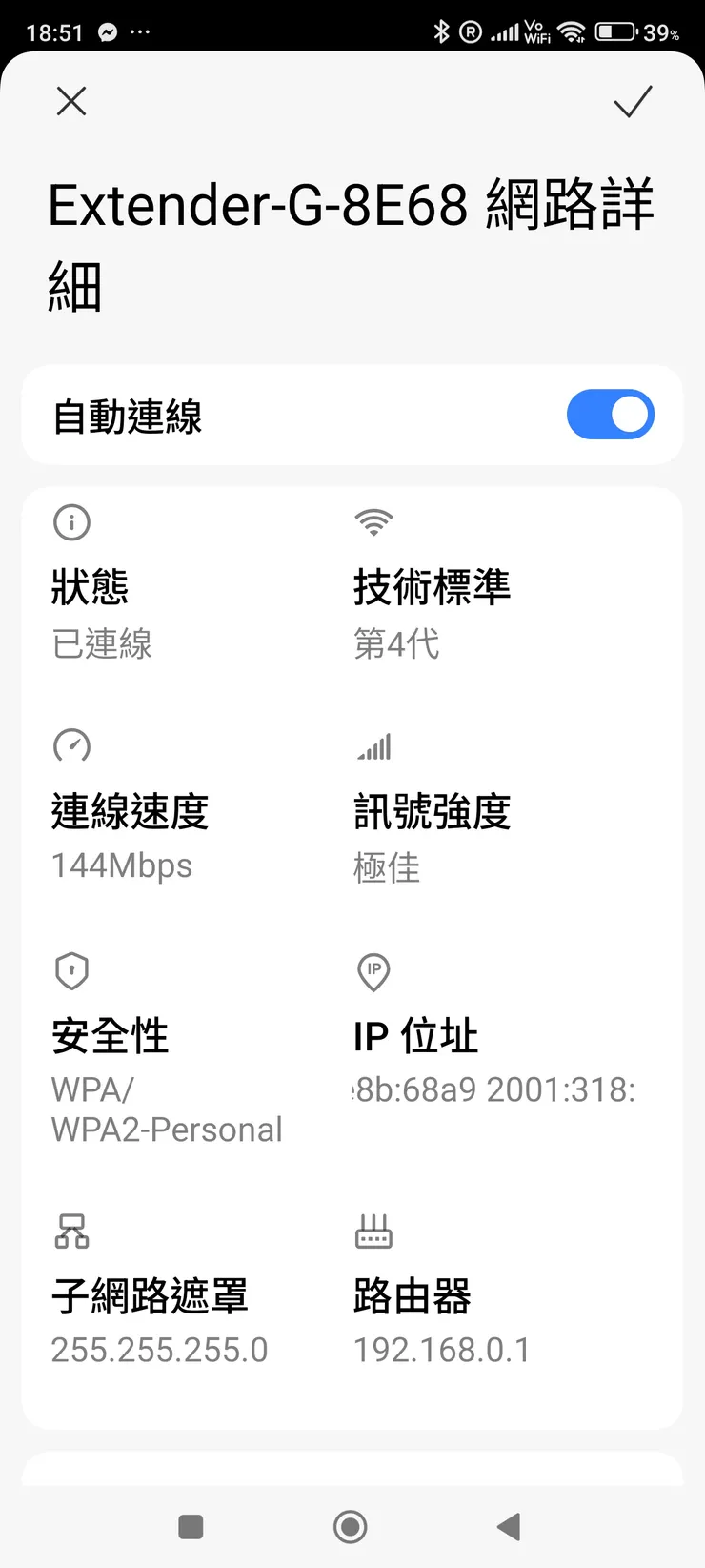
Task: Confirm changes with the checkmark
Action: [x=634, y=101]
